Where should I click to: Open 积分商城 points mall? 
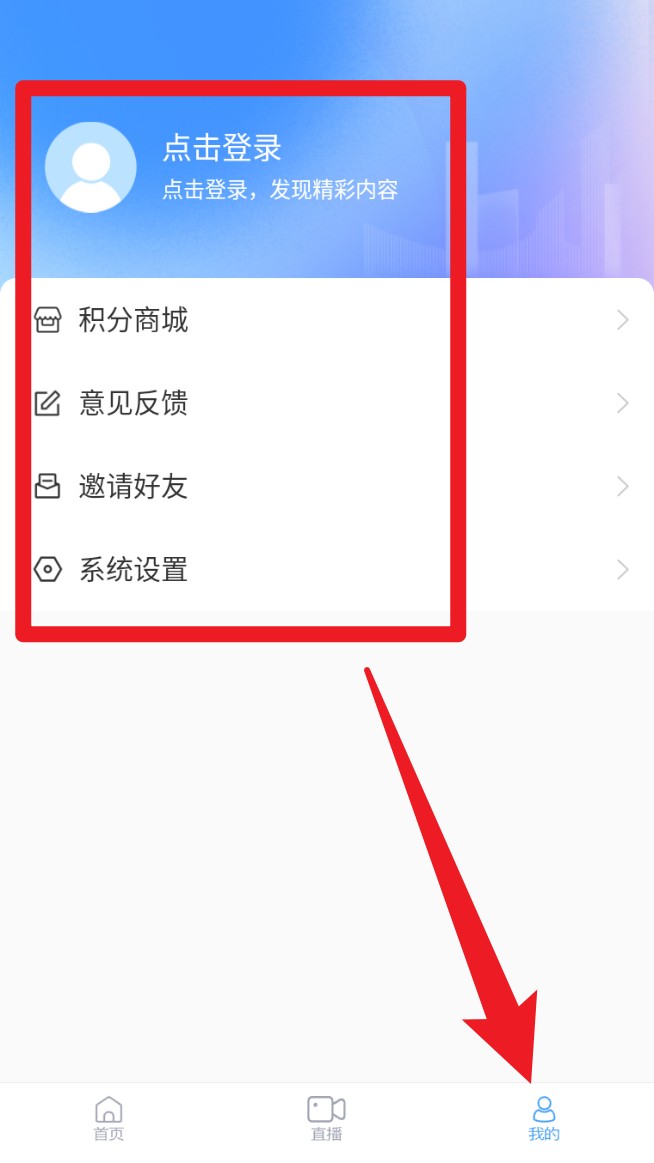click(133, 320)
